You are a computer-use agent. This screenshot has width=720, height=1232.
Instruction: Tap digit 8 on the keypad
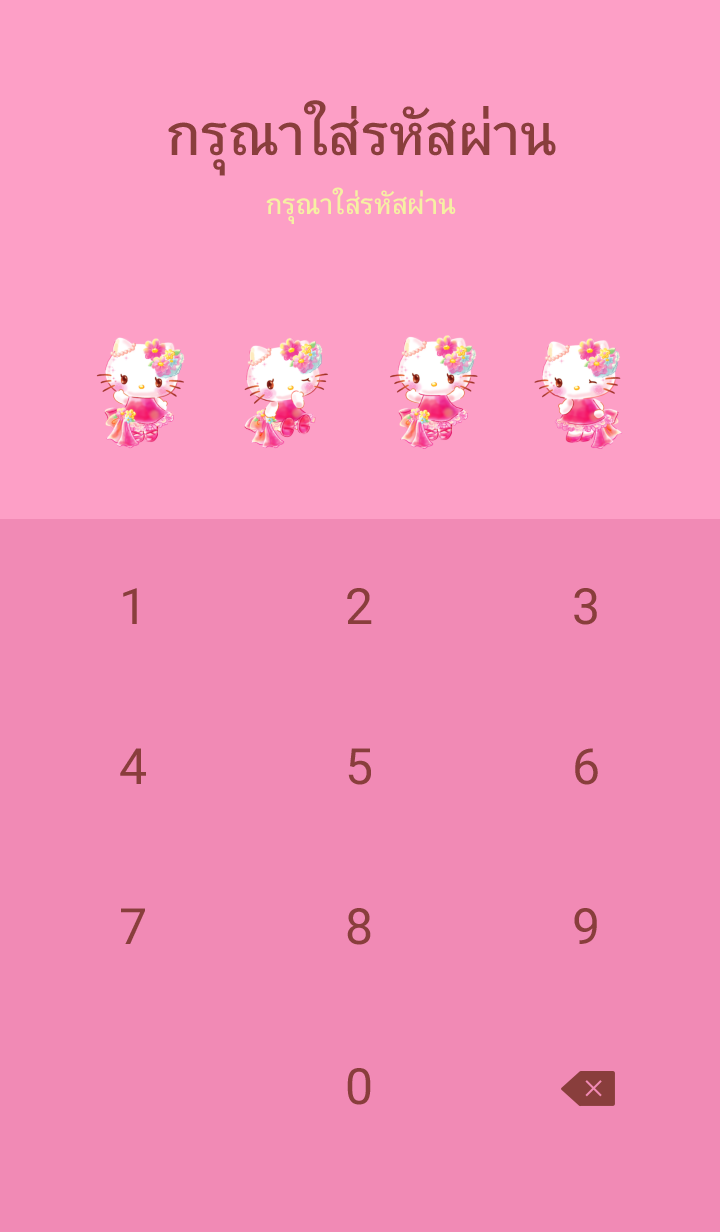click(x=359, y=927)
